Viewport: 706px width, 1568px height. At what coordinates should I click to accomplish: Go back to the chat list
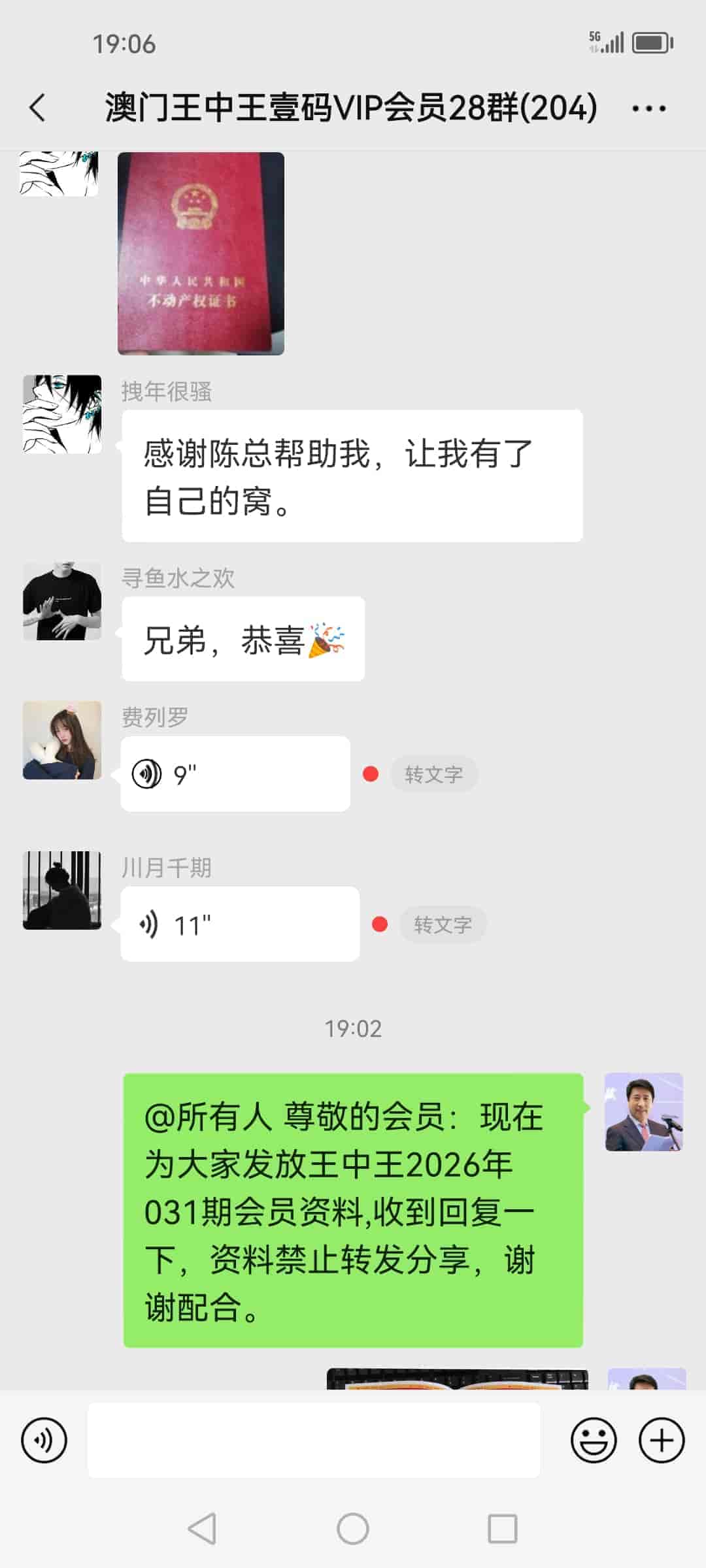38,108
